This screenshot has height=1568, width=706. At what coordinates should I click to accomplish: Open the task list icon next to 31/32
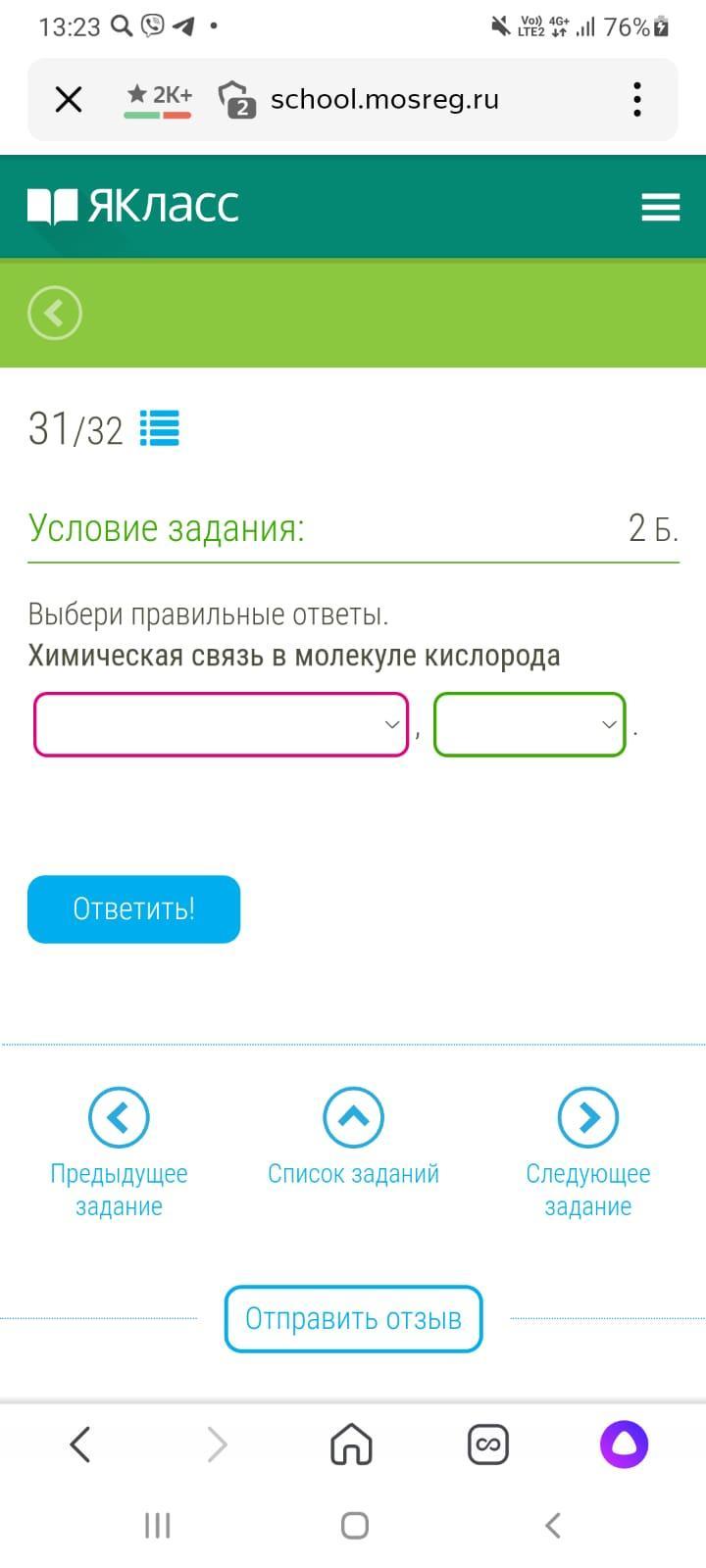[x=160, y=428]
